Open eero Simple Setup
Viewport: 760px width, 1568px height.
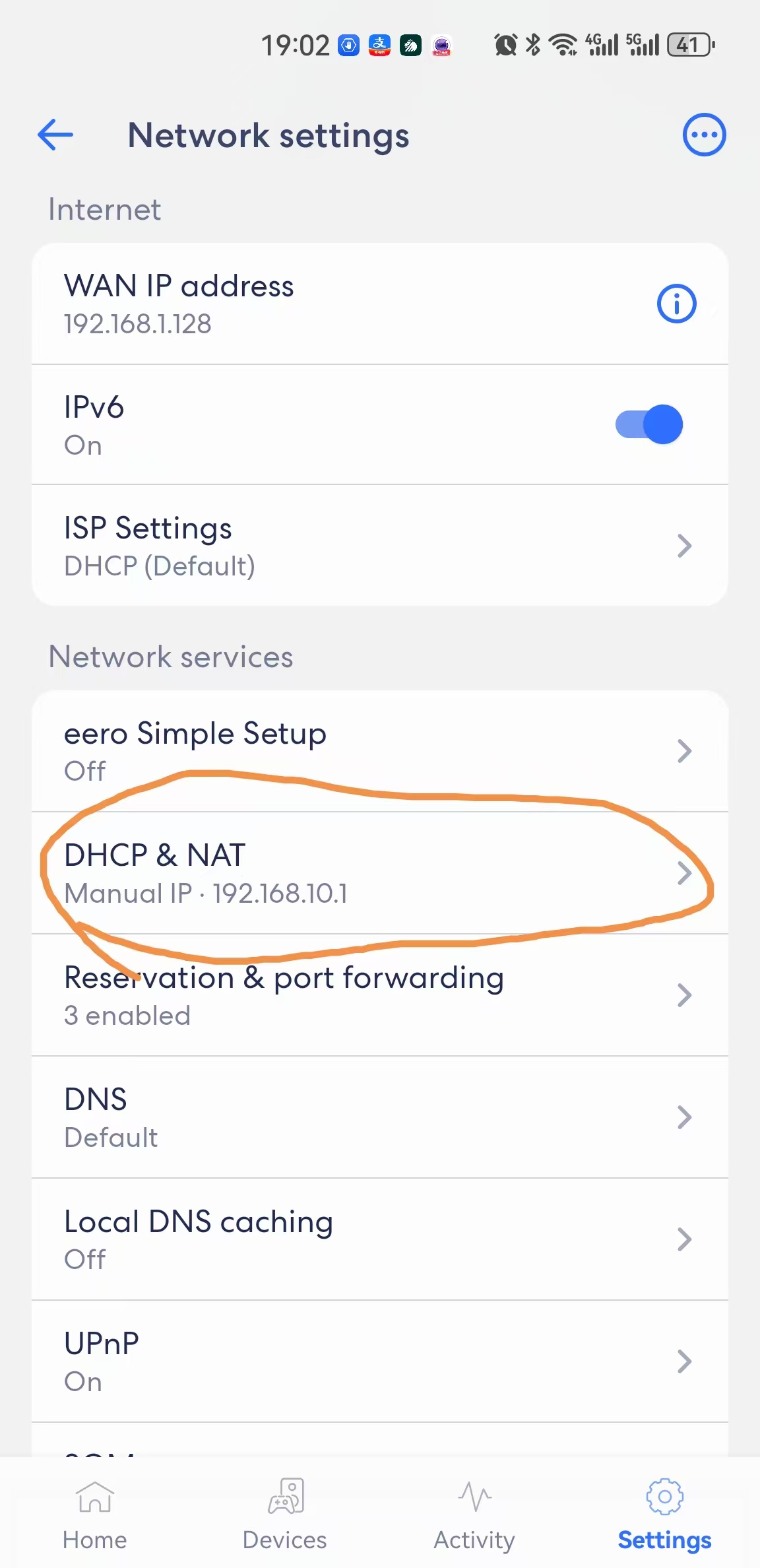point(380,751)
